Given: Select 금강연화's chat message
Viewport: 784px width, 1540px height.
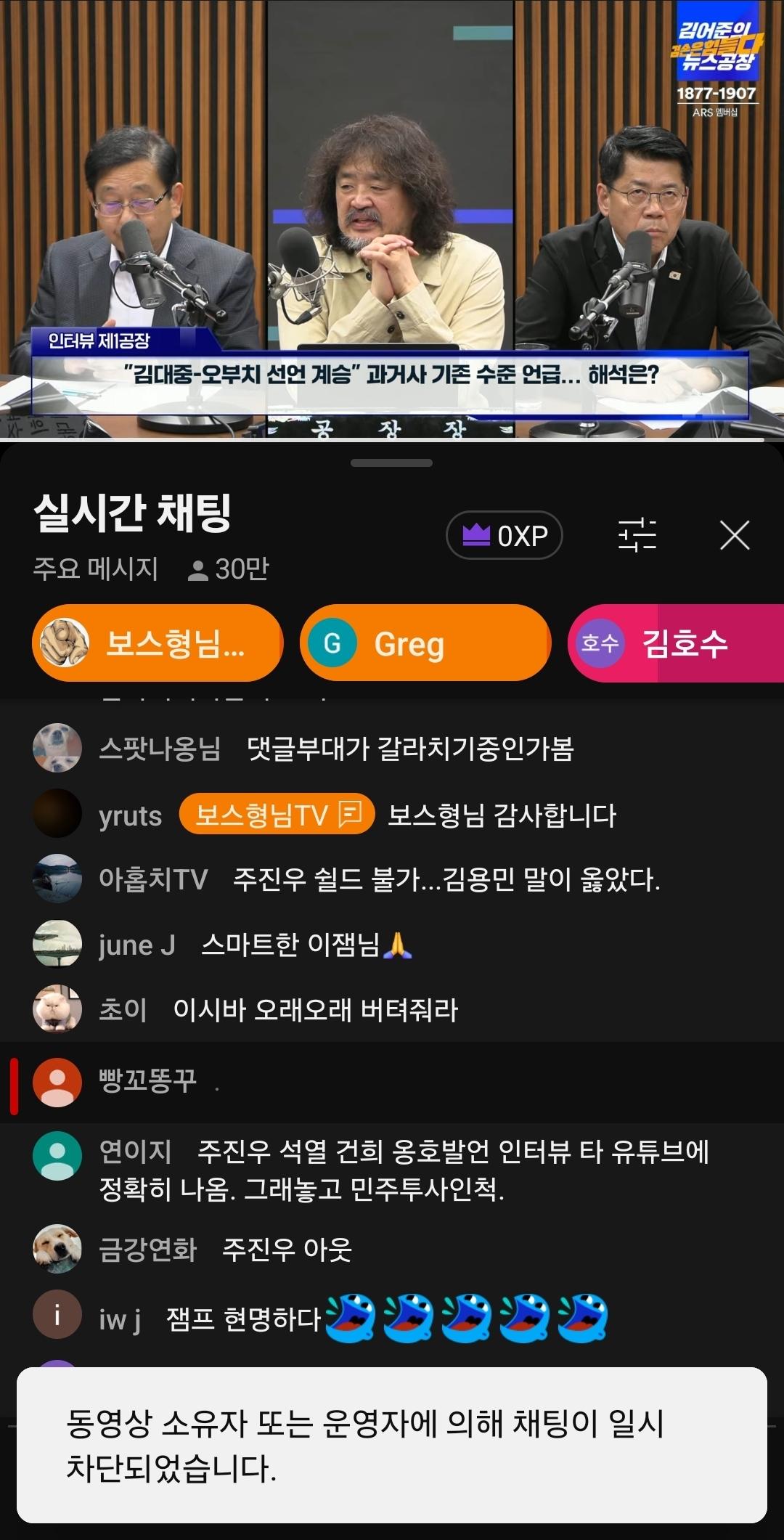Looking at the screenshot, I should [x=287, y=1250].
